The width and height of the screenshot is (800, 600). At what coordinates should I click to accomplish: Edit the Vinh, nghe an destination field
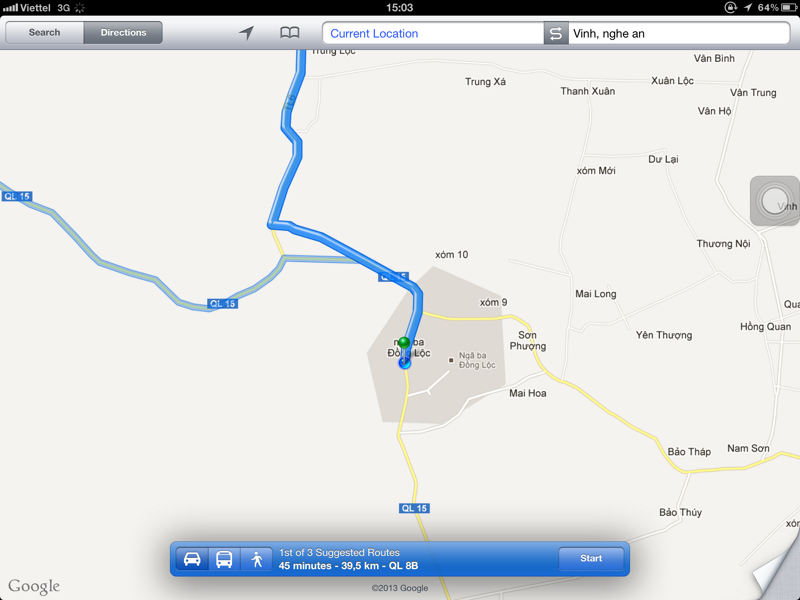click(x=680, y=33)
